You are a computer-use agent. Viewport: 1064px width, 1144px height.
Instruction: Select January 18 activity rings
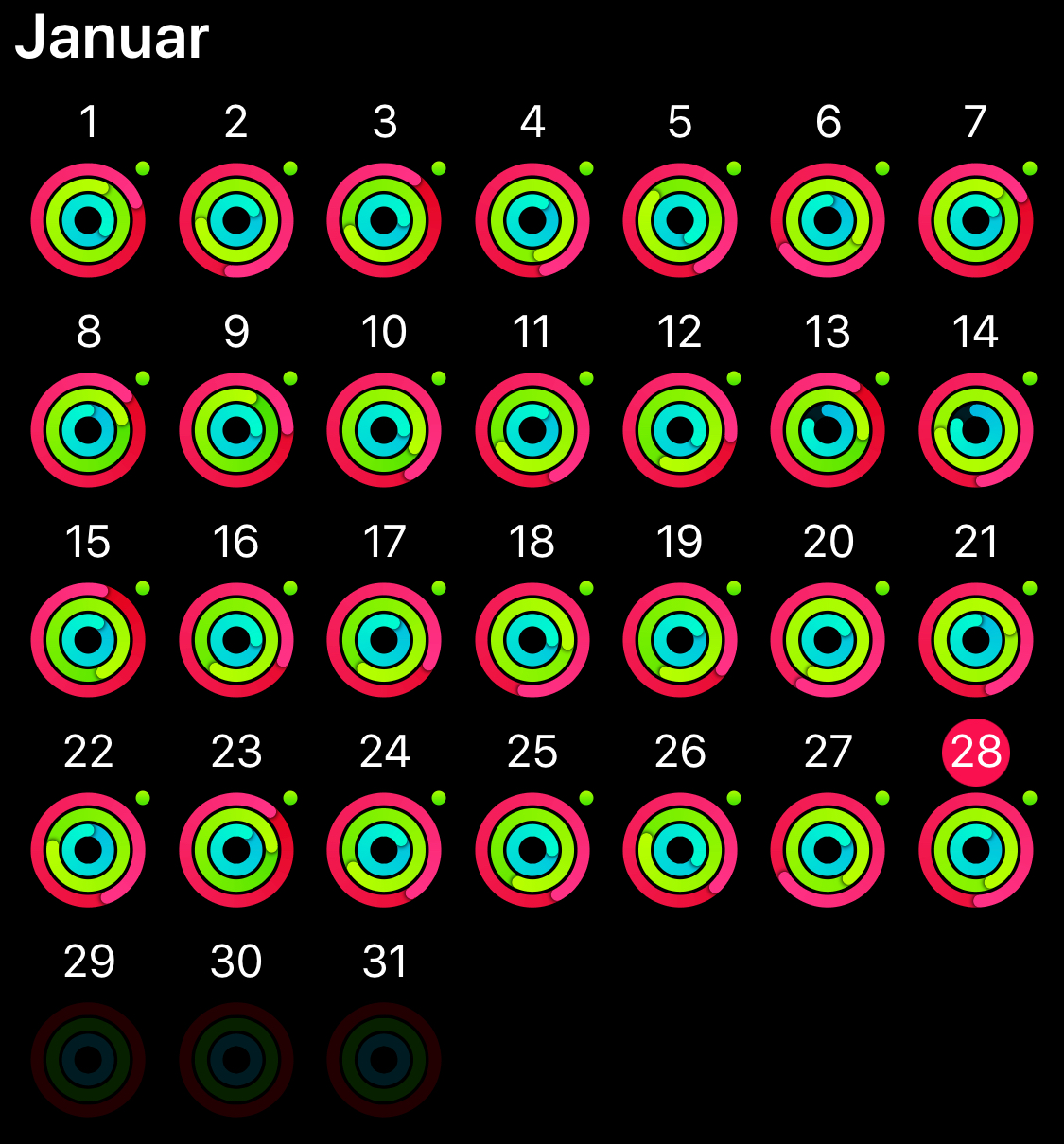(x=532, y=640)
